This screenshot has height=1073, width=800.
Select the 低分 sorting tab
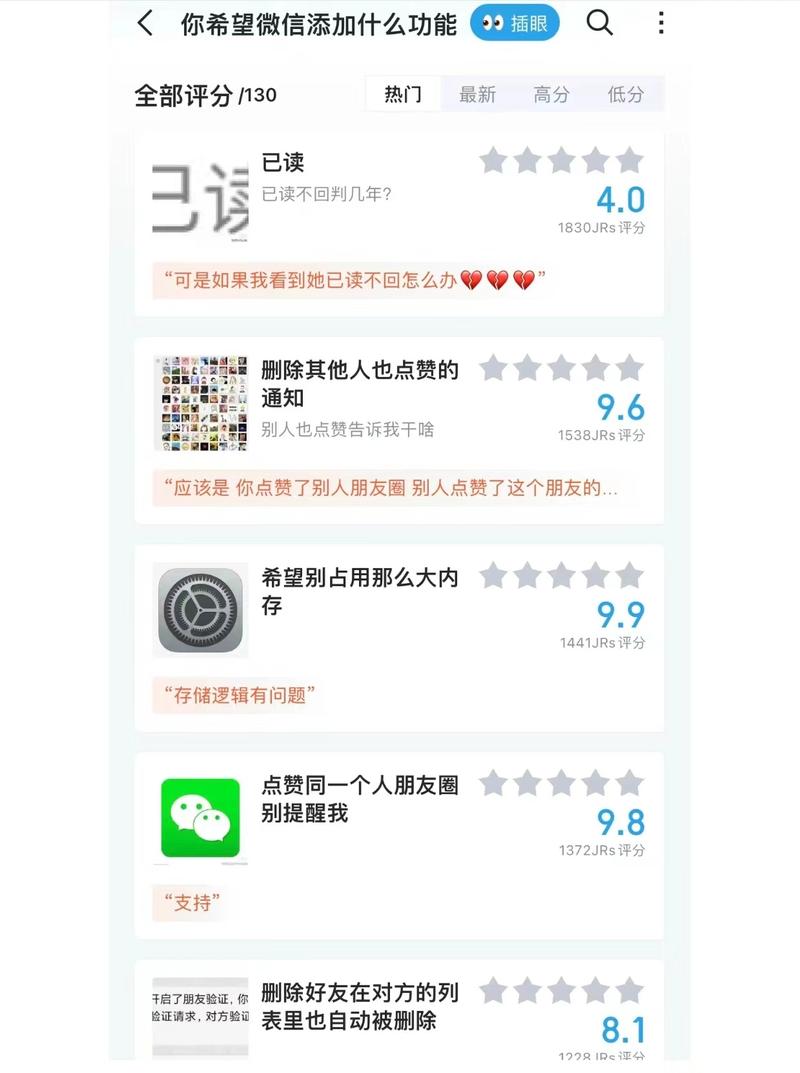(626, 94)
